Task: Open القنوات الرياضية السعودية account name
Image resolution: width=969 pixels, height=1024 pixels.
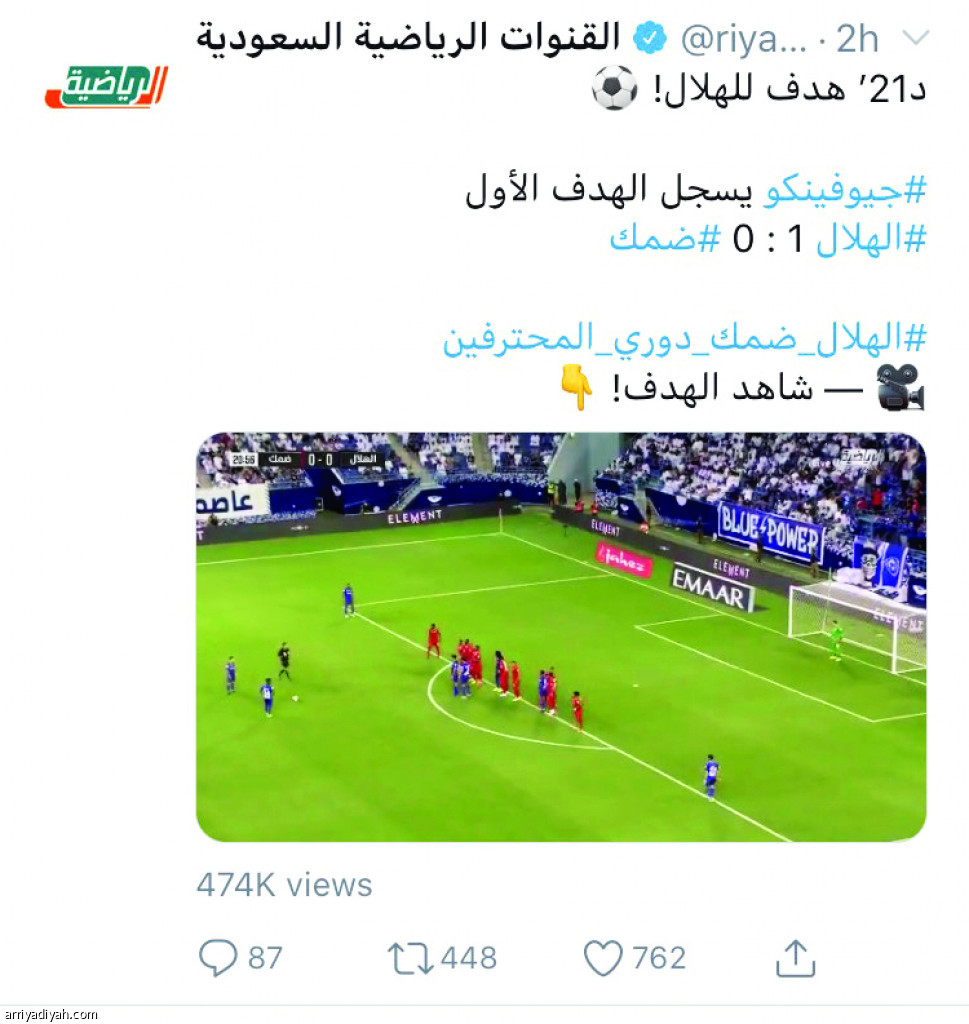Action: click(409, 38)
